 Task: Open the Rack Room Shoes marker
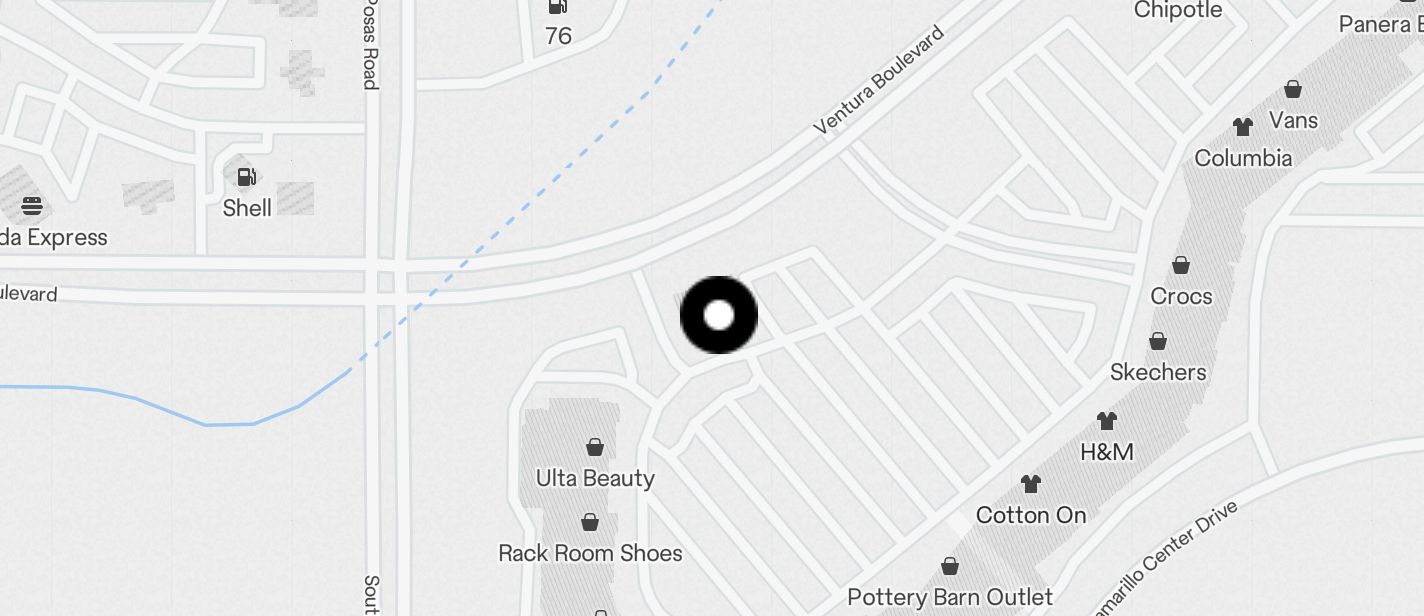pyautogui.click(x=590, y=522)
